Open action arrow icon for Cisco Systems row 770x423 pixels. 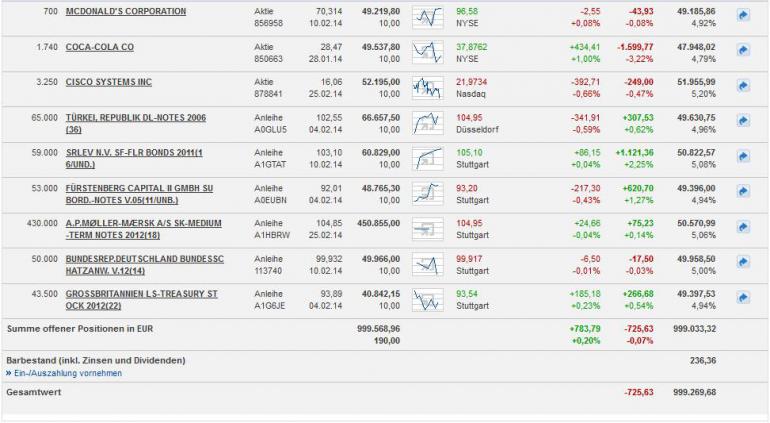pyautogui.click(x=743, y=86)
